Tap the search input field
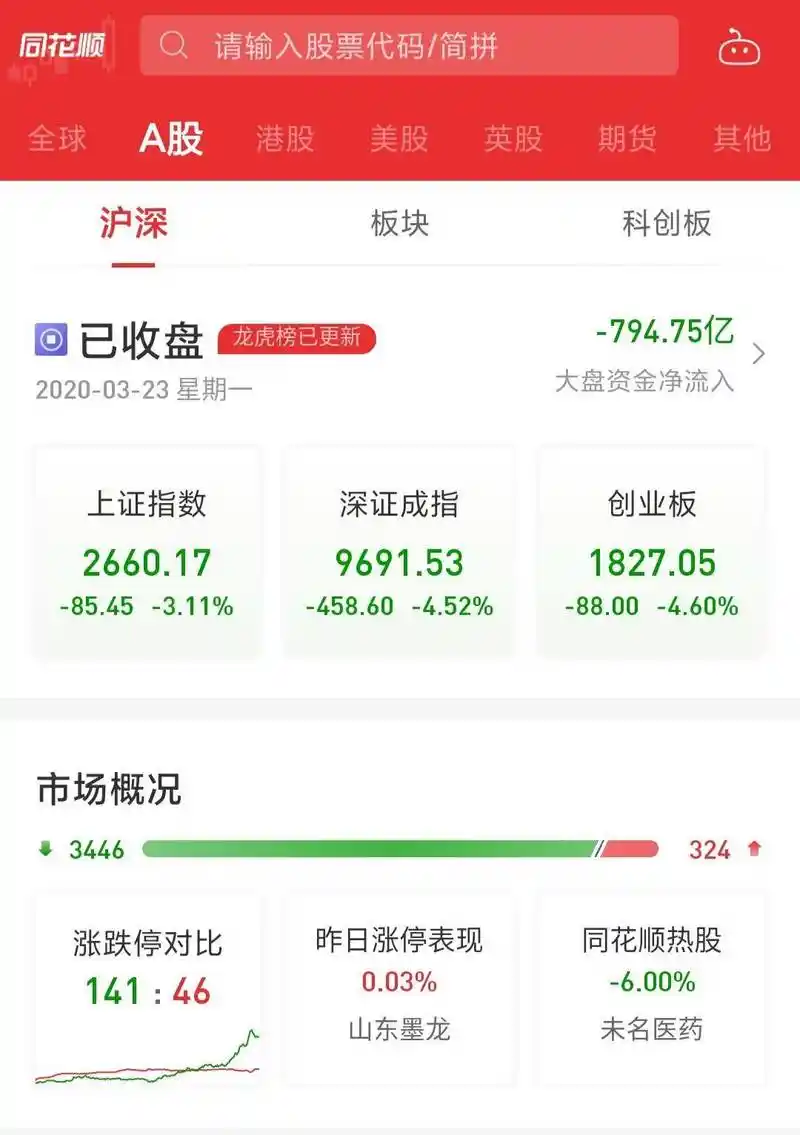Screen dimensions: 800x1135 [x=420, y=44]
